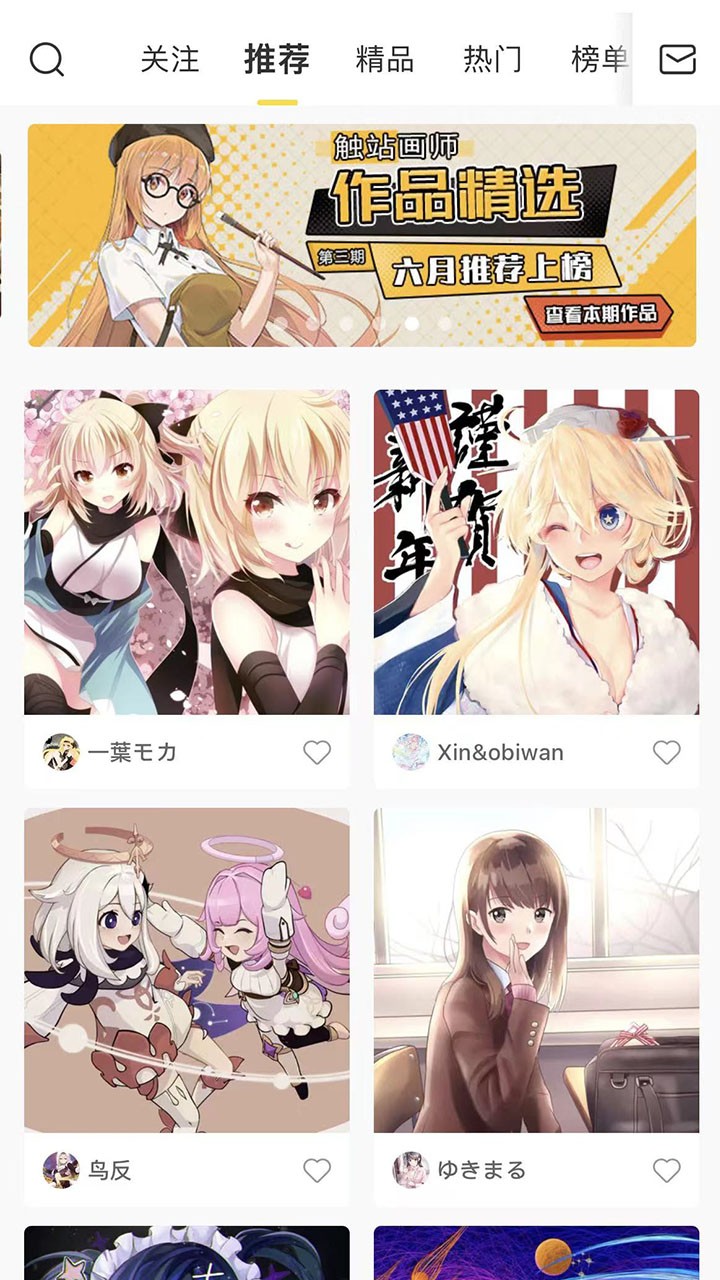Open ゆきまる's profile avatar
This screenshot has width=720, height=1280.
click(410, 1170)
